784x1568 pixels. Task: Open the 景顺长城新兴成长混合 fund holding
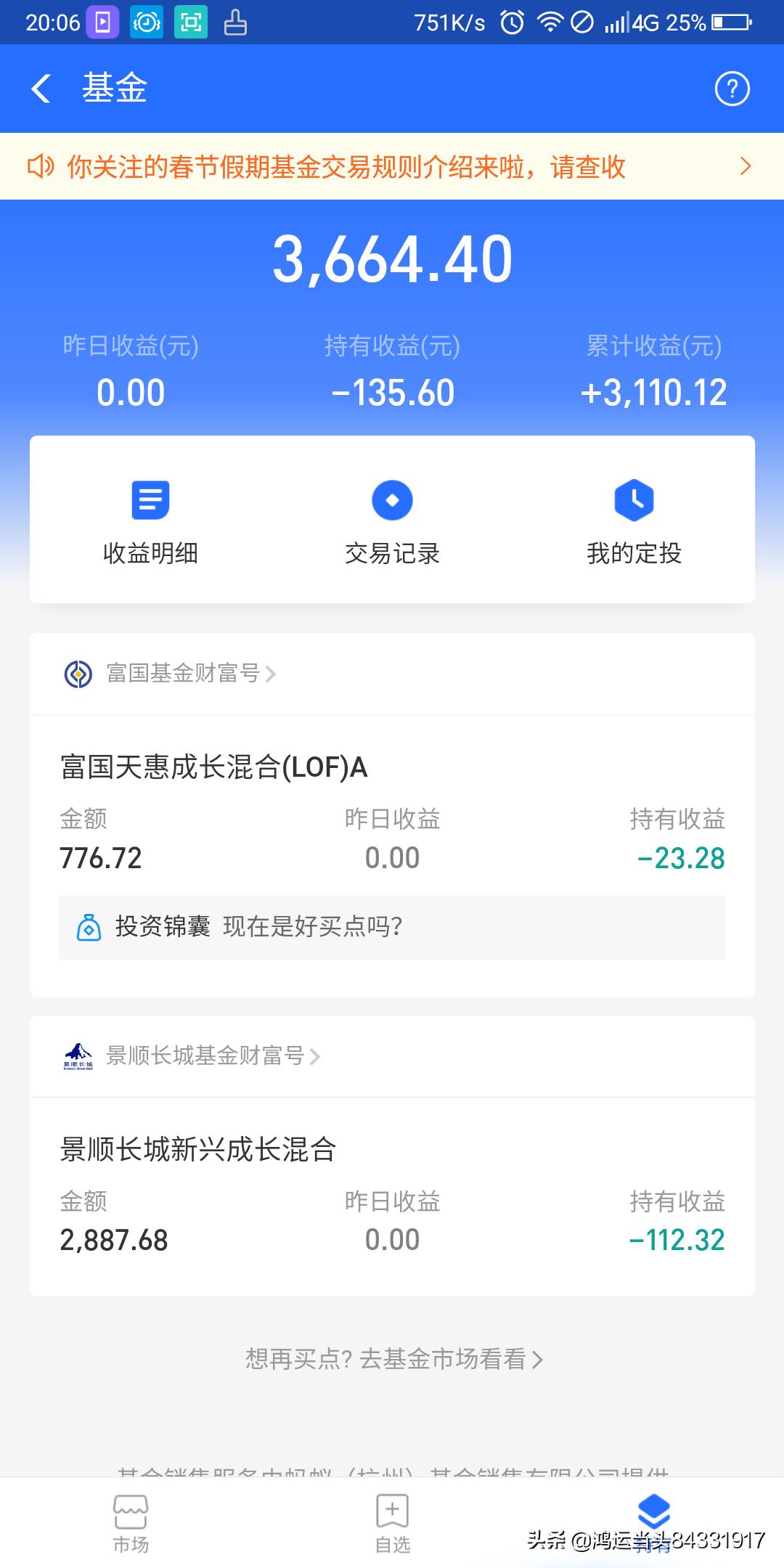click(x=392, y=1194)
